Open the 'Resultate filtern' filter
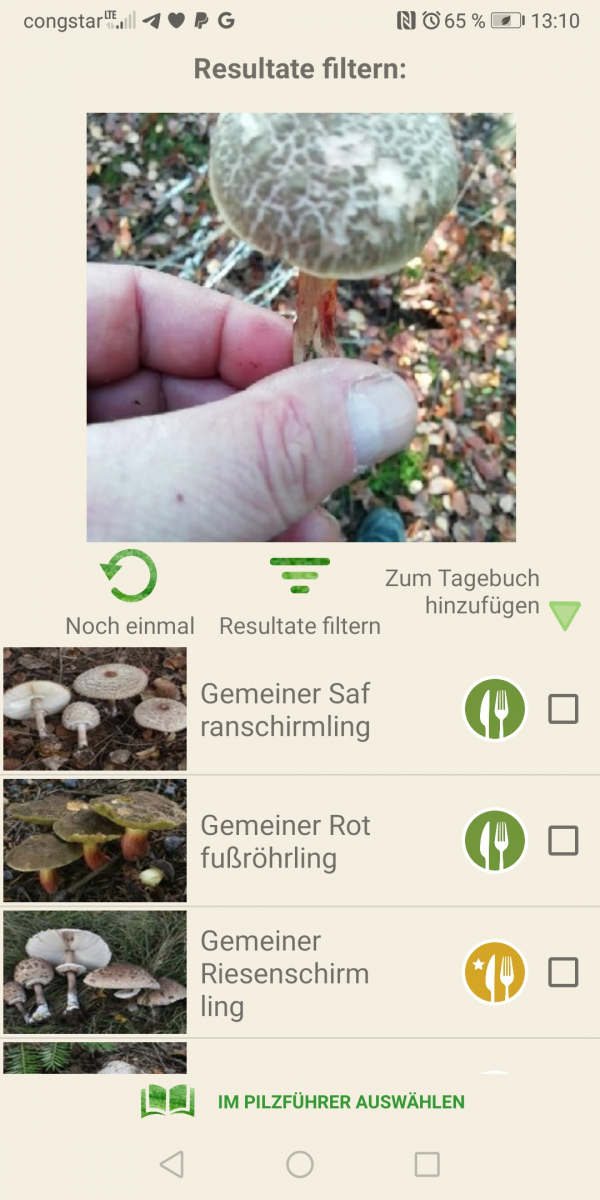The image size is (600, 1200). point(299,576)
